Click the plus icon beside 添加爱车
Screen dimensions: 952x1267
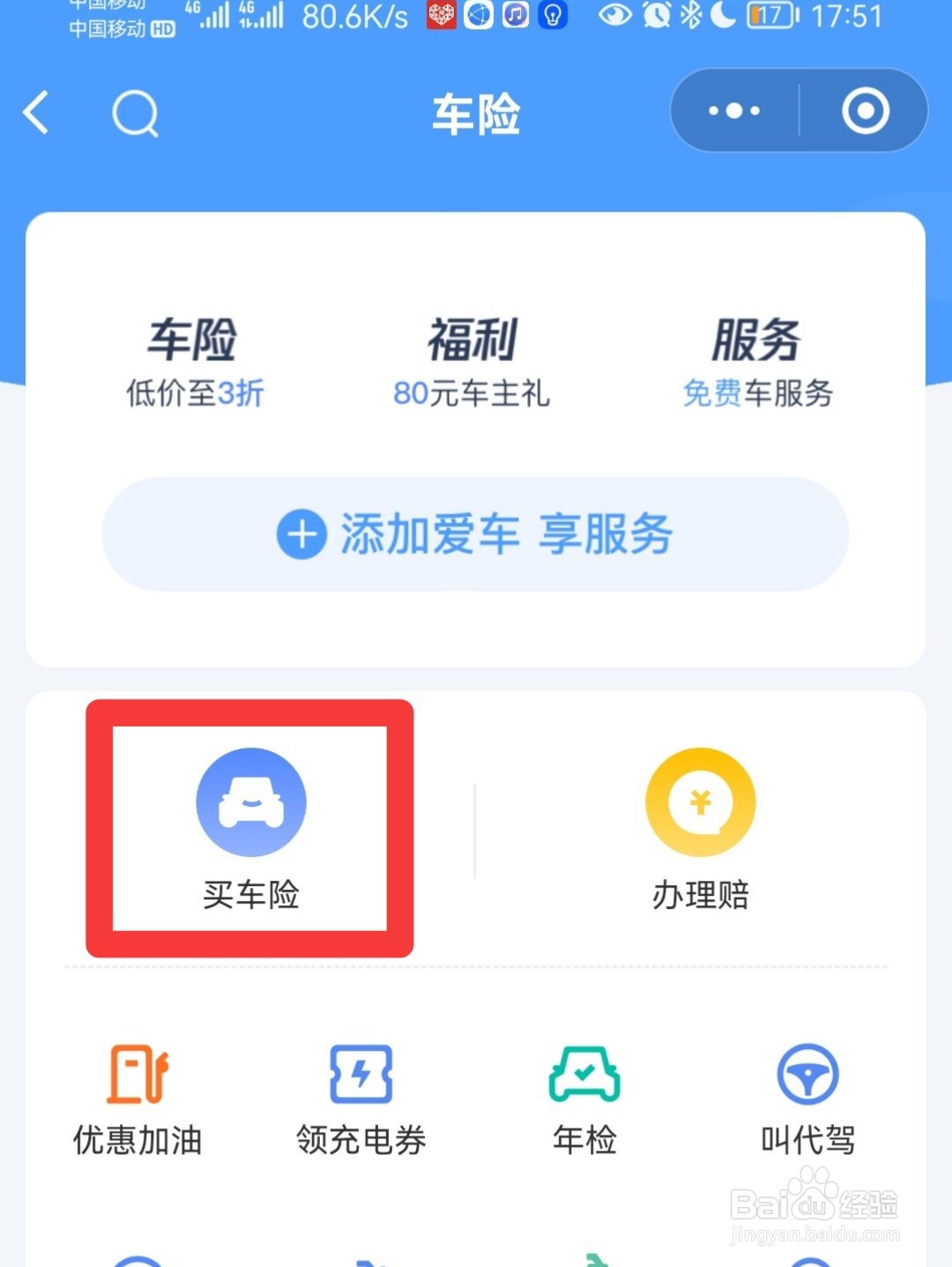[301, 533]
